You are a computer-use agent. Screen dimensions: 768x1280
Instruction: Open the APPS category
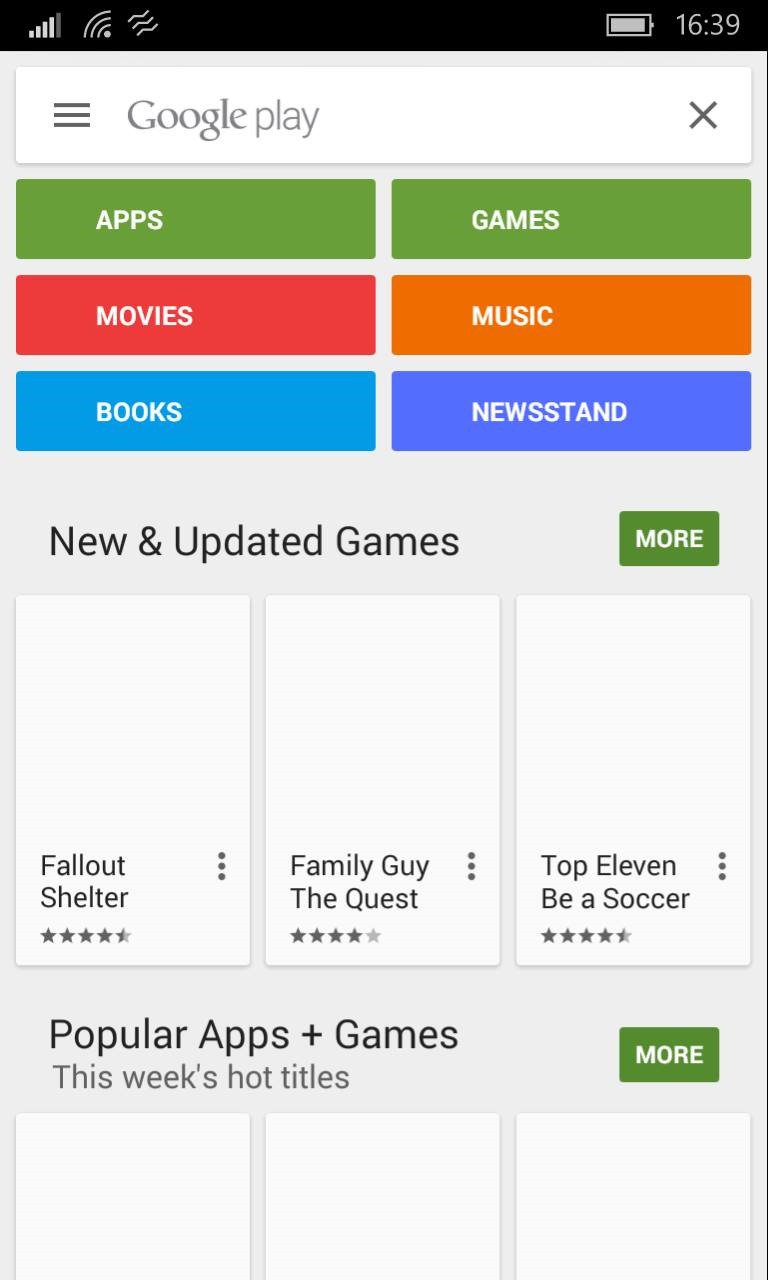(195, 219)
